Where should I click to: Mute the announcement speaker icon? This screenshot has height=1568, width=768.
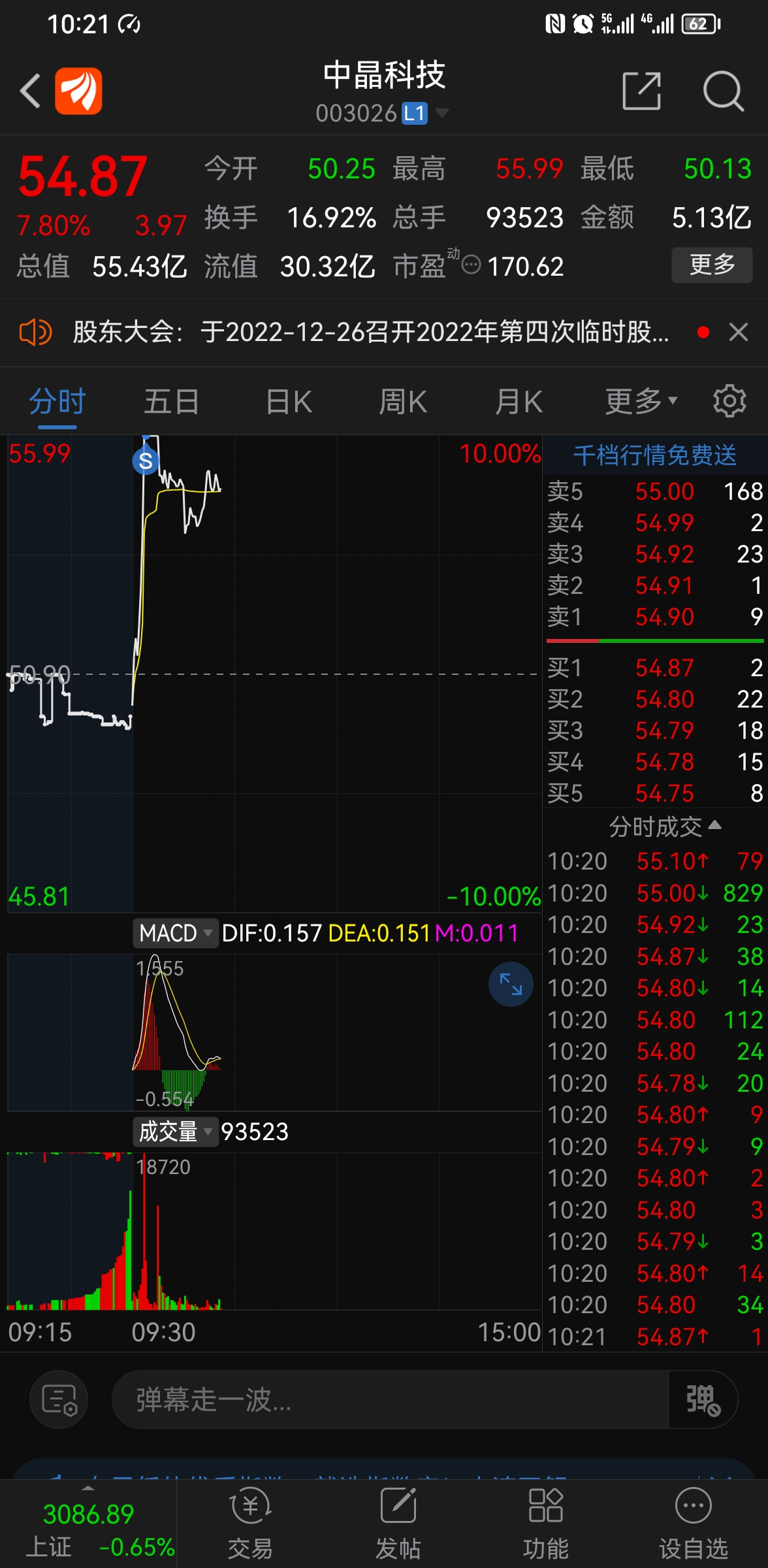35,333
